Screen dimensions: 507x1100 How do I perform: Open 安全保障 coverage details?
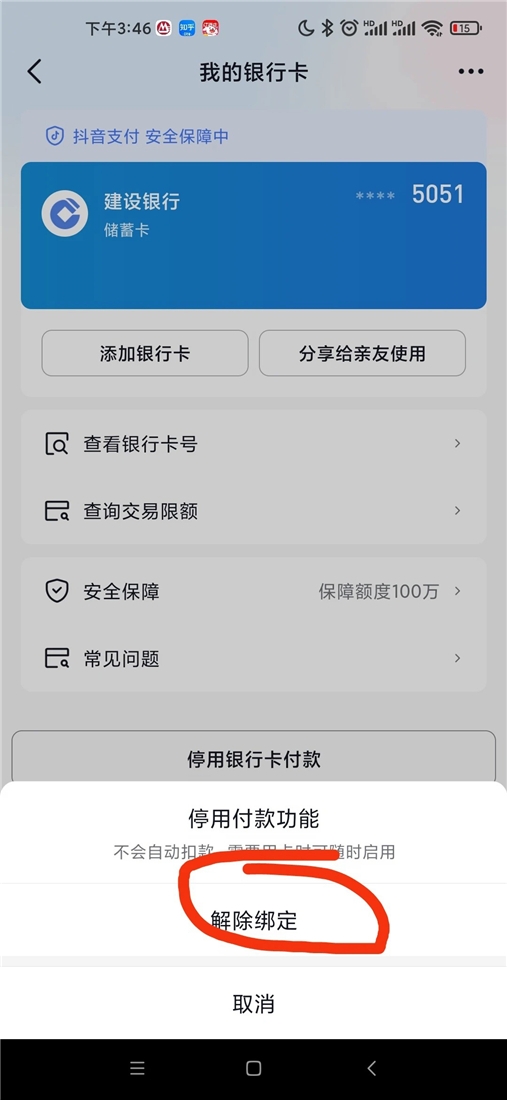tap(253, 591)
